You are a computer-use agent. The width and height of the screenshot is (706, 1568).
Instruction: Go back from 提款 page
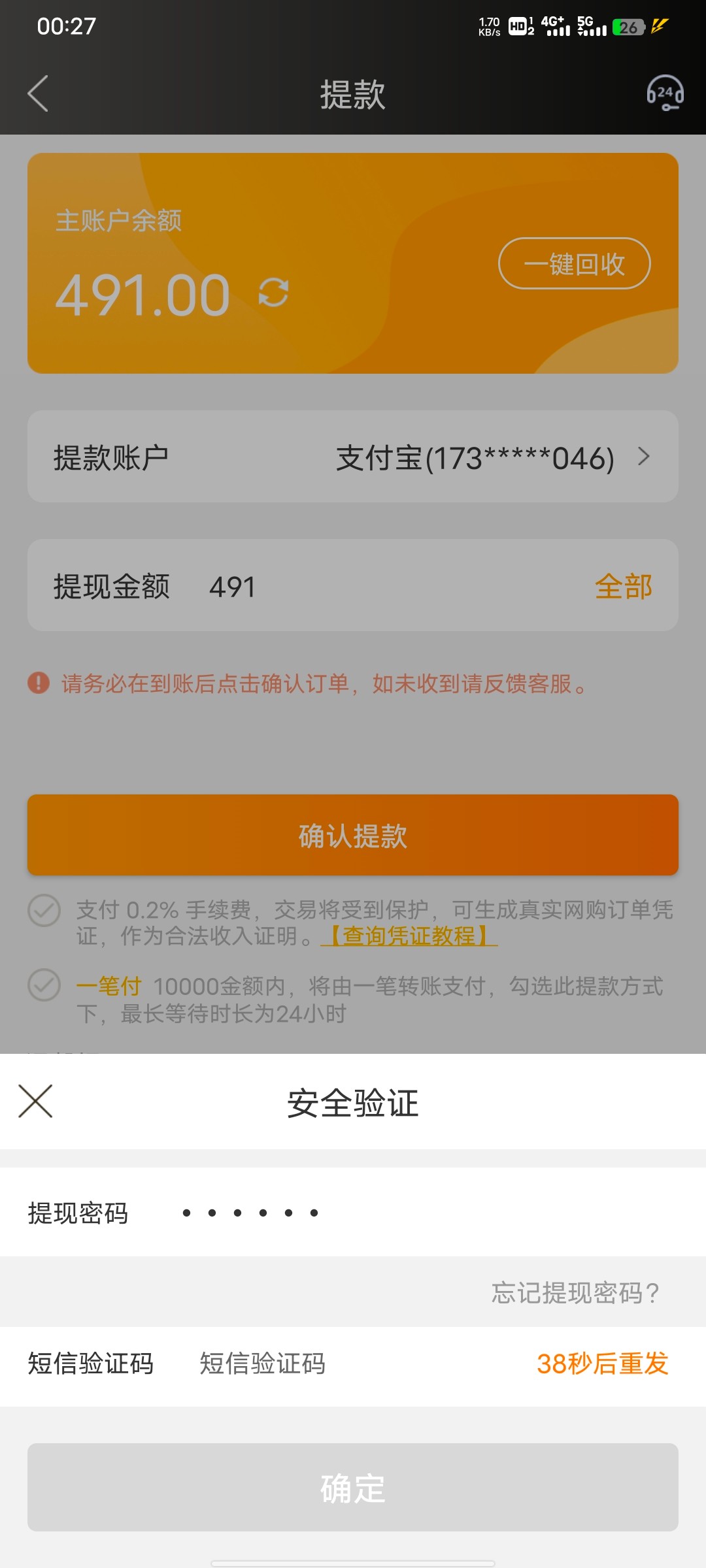point(38,93)
